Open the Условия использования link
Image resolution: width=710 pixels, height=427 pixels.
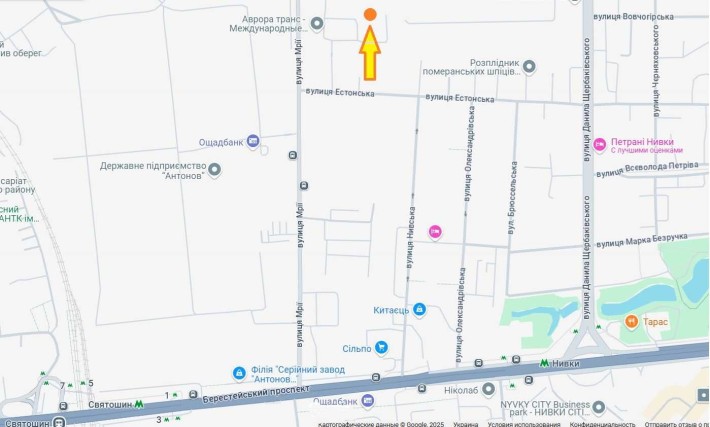tap(518, 423)
